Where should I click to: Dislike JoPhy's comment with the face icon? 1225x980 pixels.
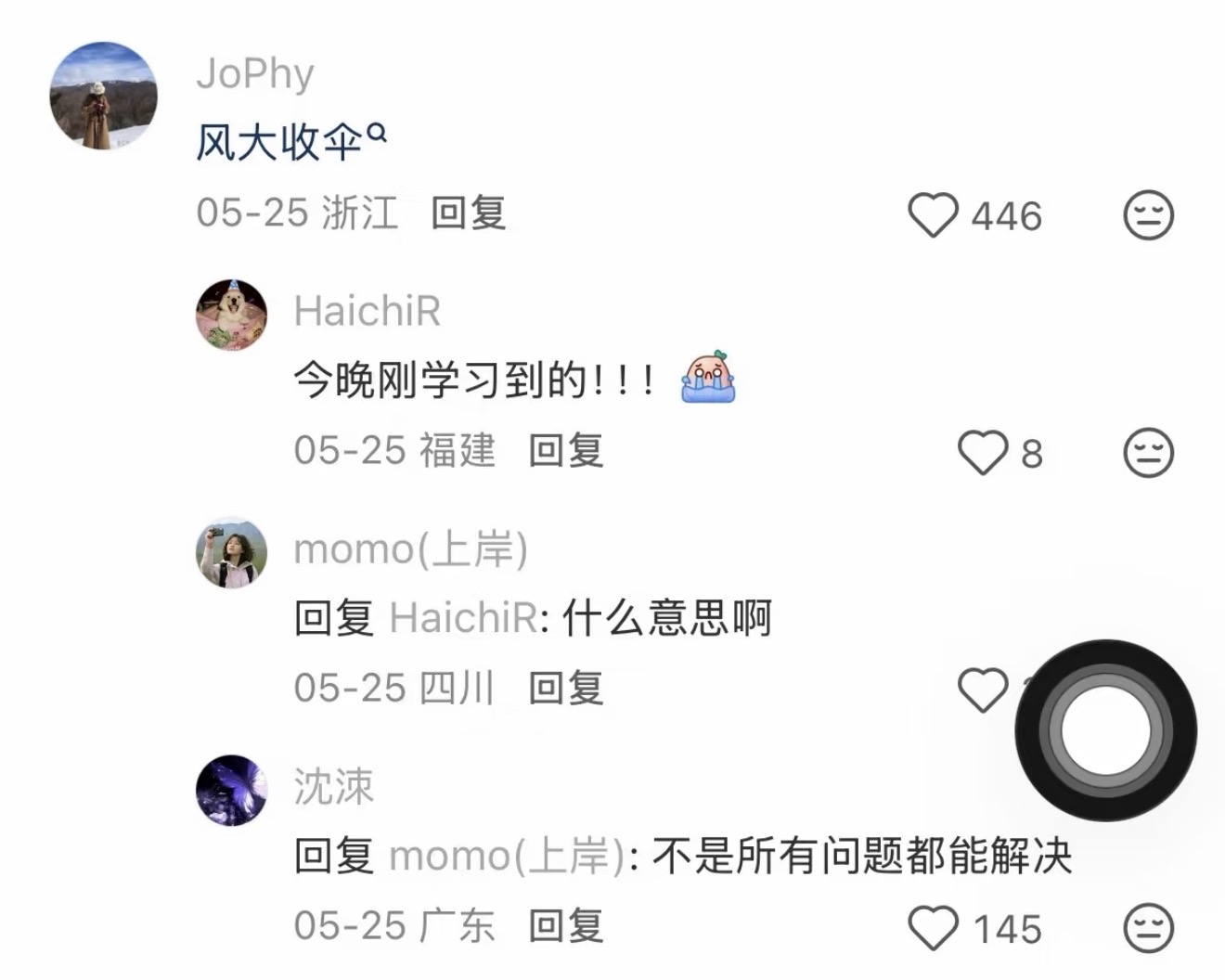click(x=1149, y=215)
